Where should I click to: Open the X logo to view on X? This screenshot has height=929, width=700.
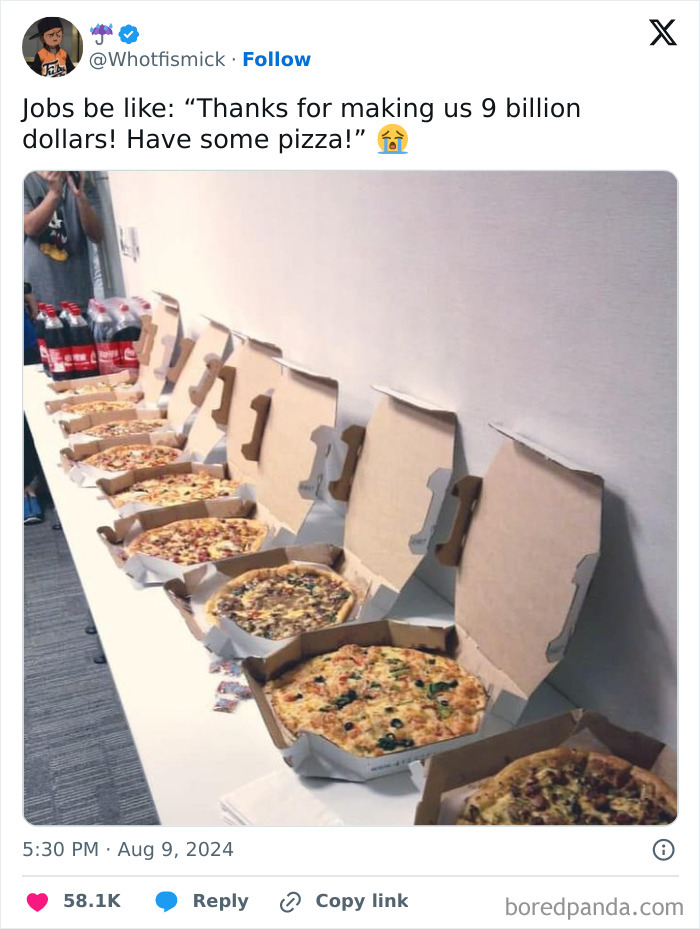click(x=662, y=33)
